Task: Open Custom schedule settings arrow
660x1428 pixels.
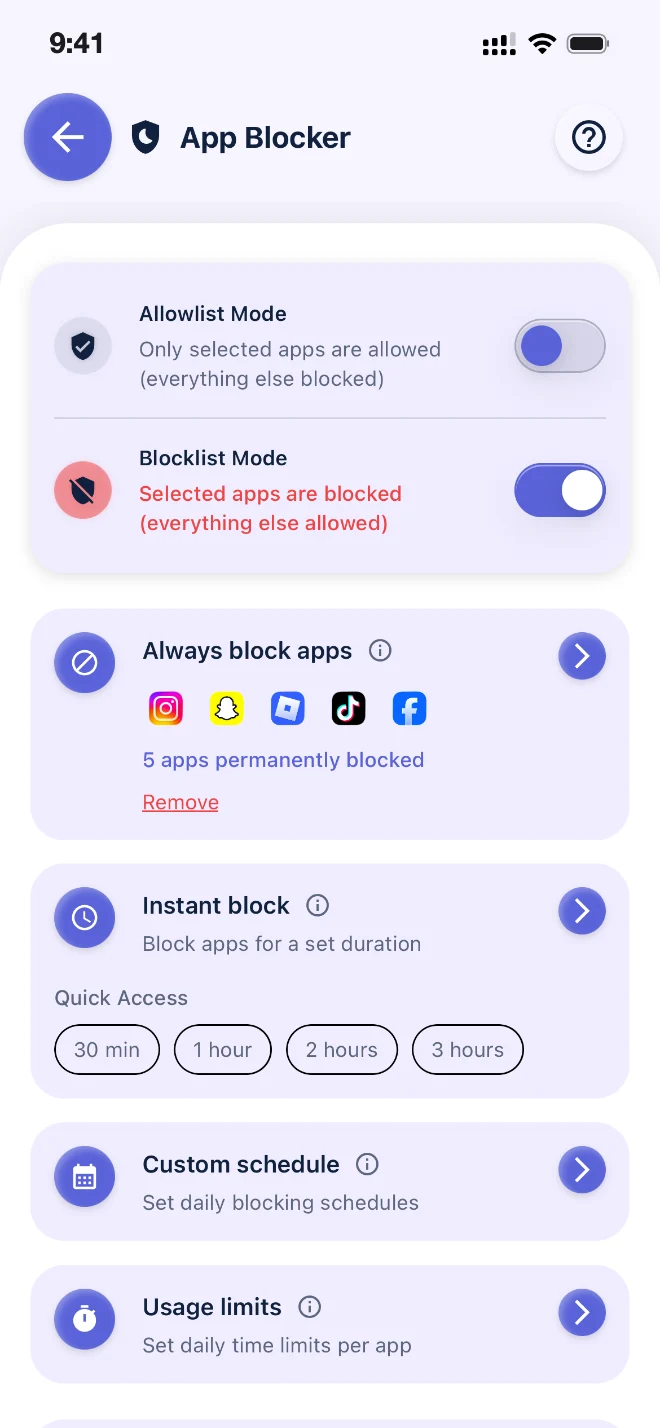Action: click(x=582, y=1170)
